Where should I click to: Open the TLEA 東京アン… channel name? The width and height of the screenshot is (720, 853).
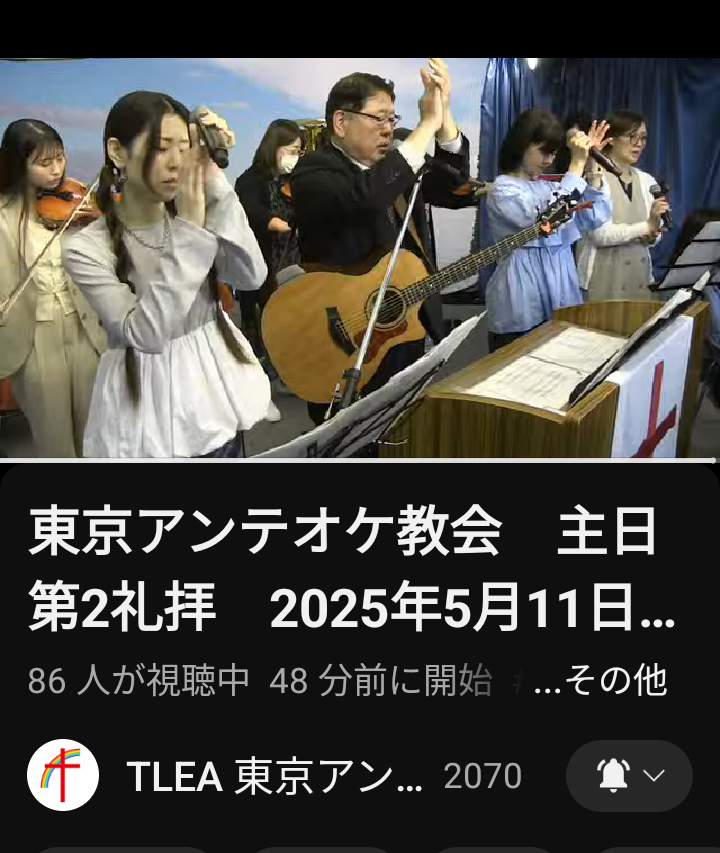[274, 776]
